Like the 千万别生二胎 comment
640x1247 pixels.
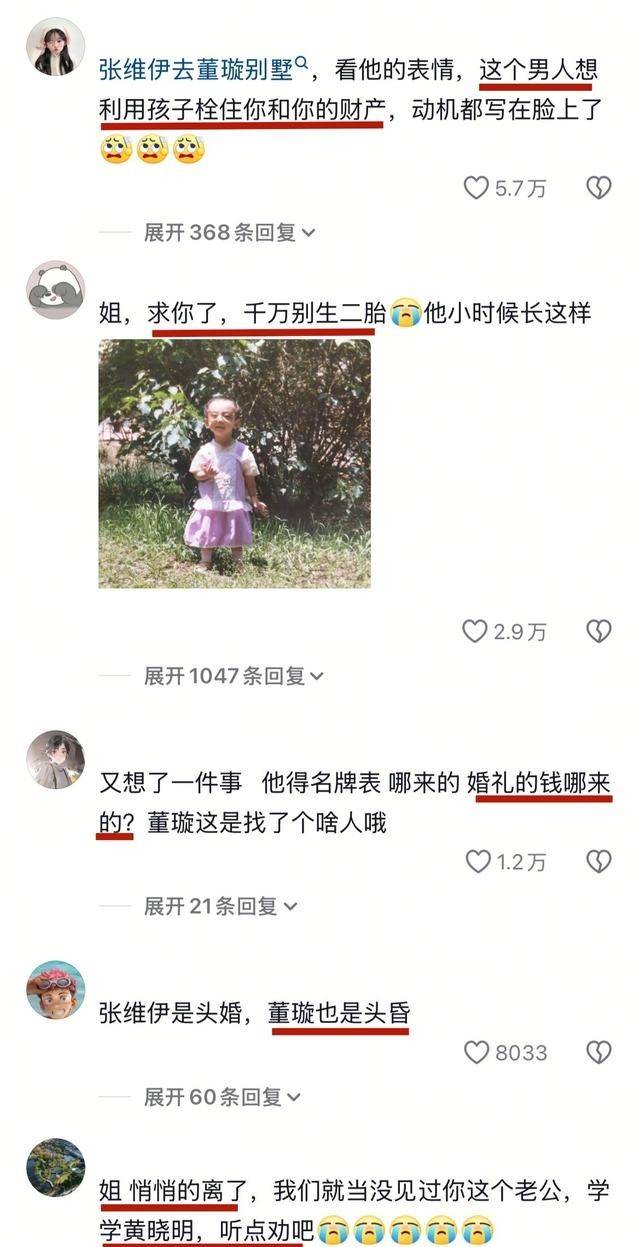475,631
